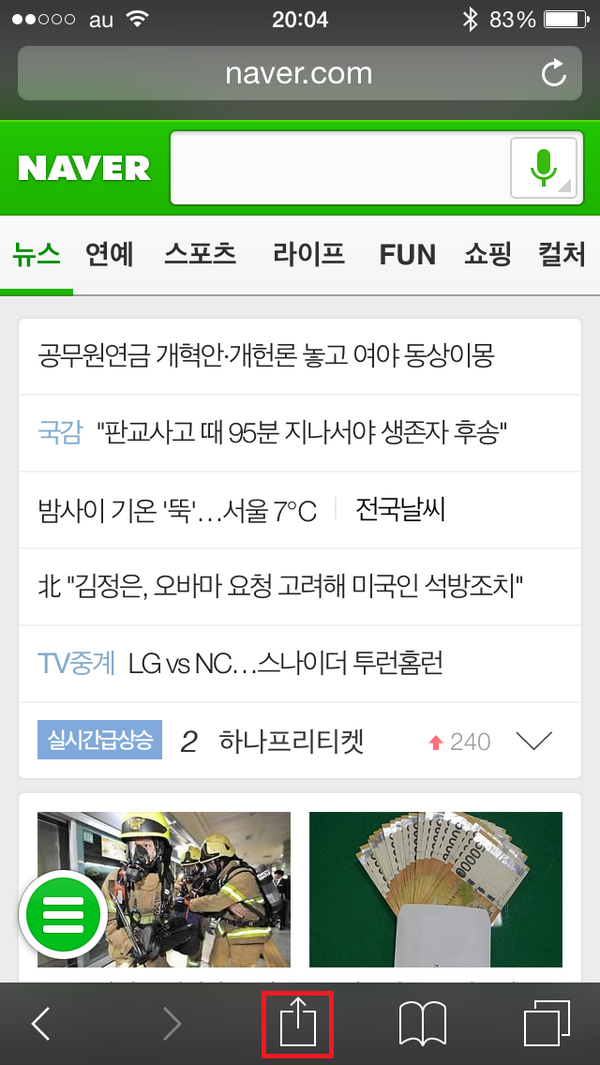Screen dimensions: 600x1065
Task: Read the 판교사고 생존자 후송 article
Action: [x=302, y=433]
